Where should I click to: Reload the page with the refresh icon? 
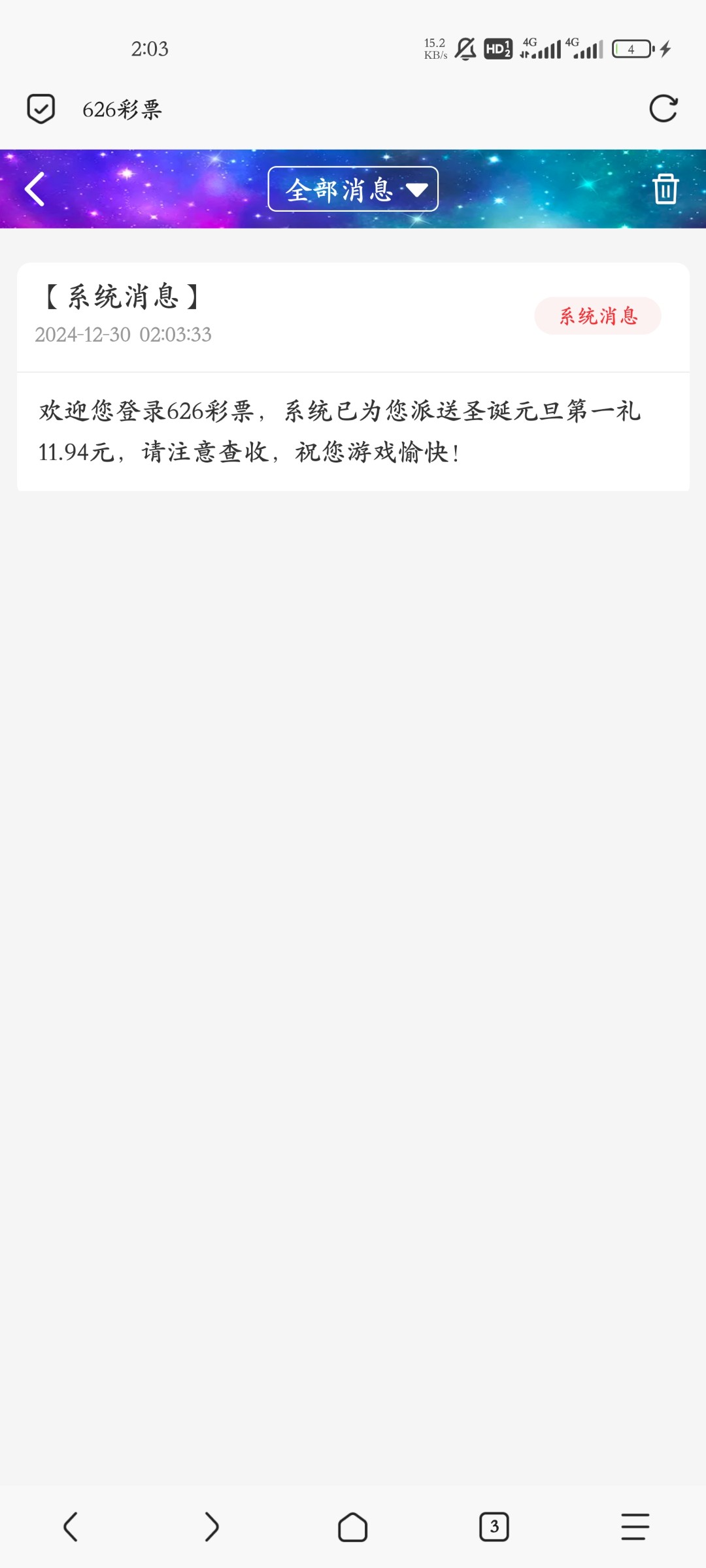(663, 108)
